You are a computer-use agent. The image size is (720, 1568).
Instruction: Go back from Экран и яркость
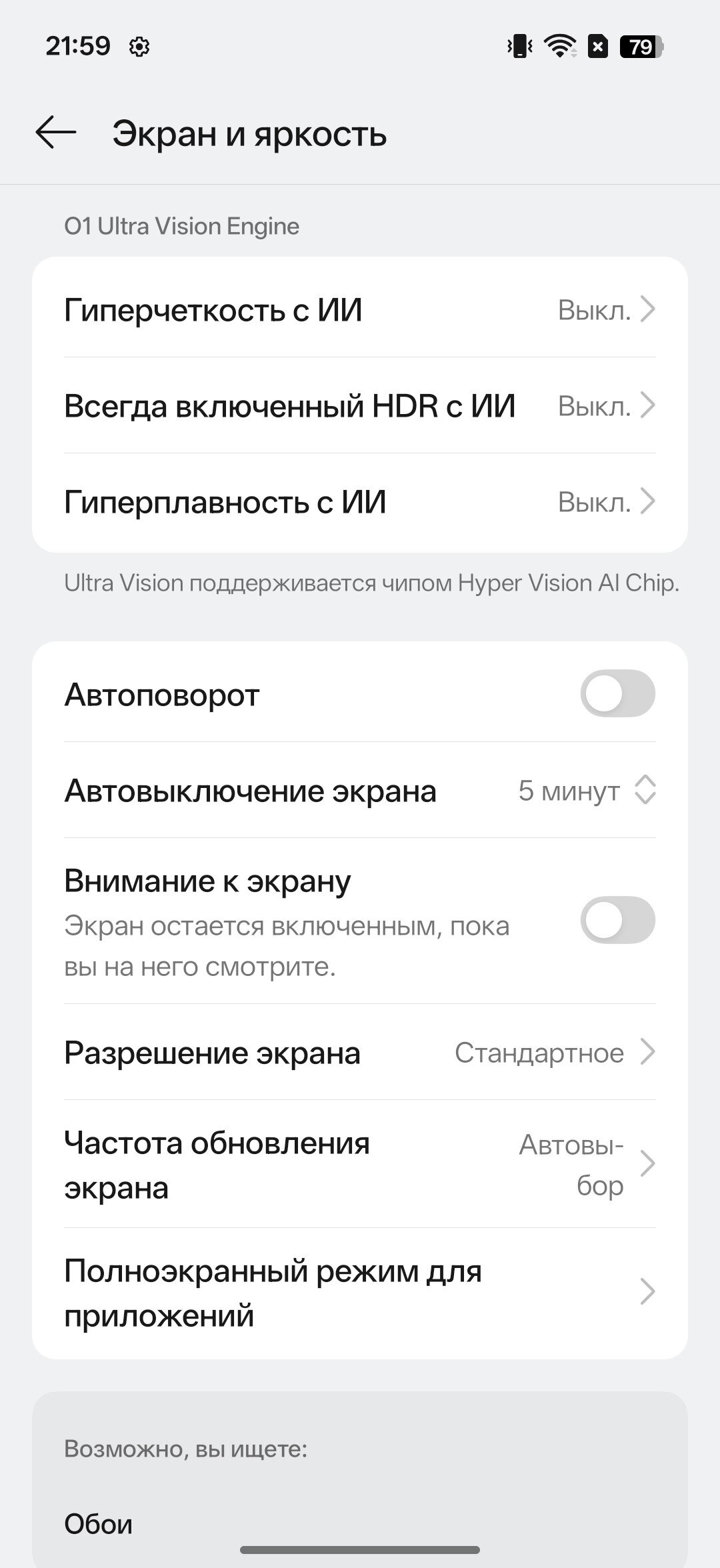[56, 133]
